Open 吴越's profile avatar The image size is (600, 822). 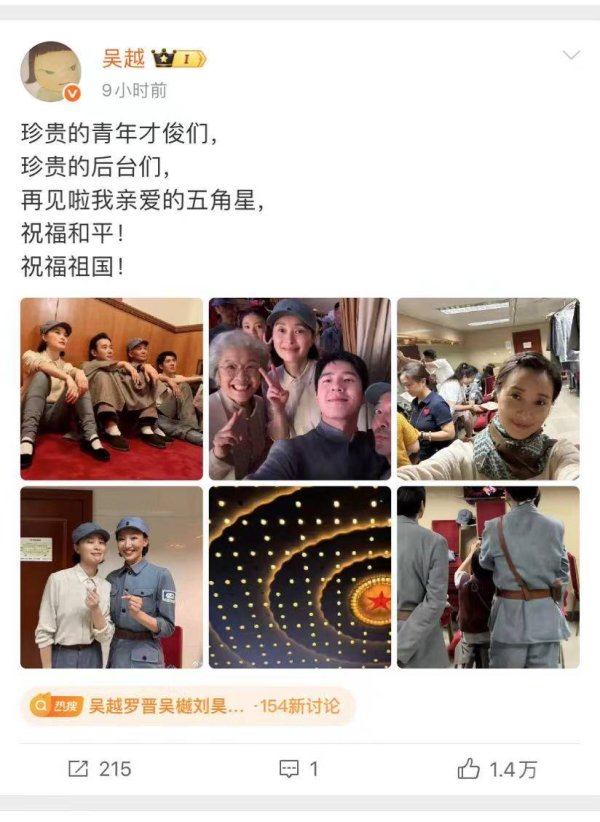[51, 72]
